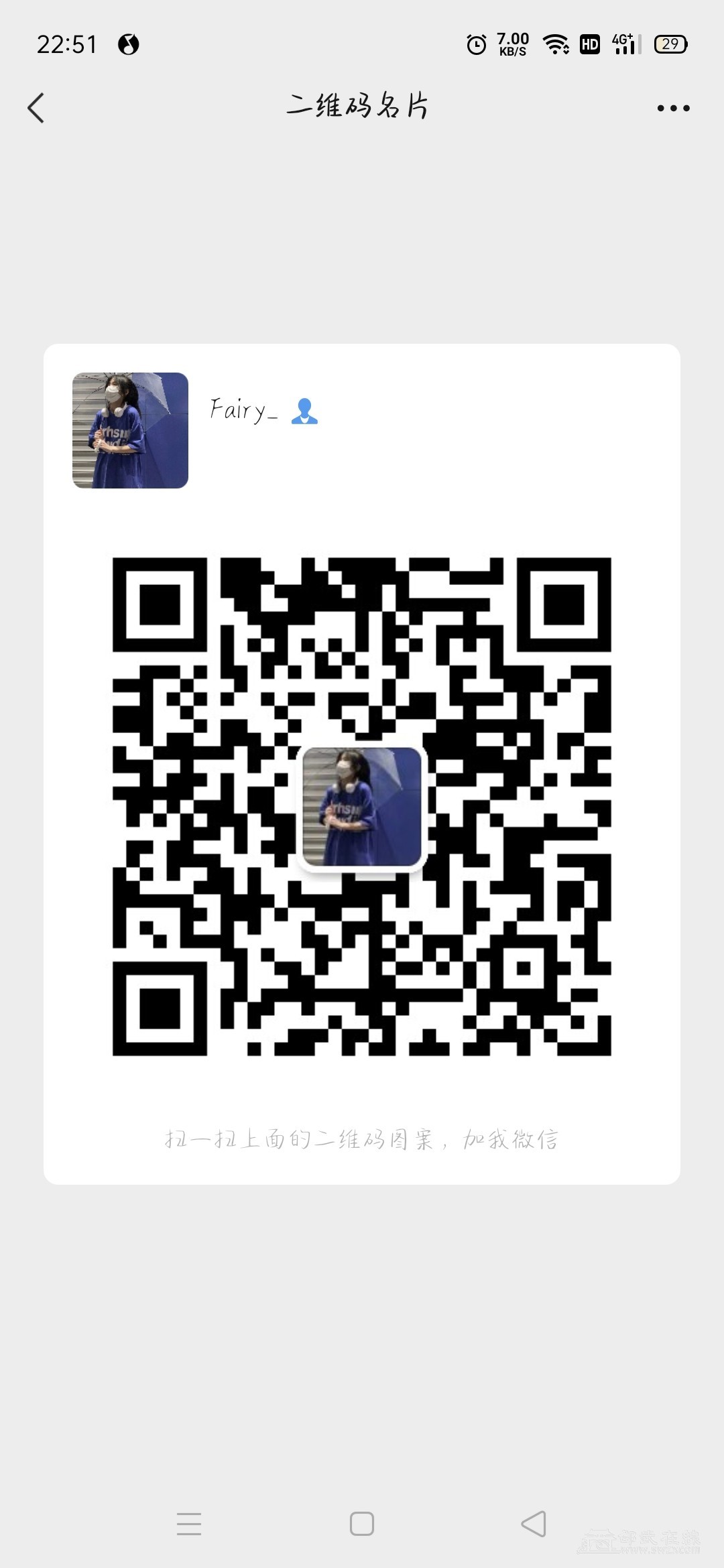Open recent apps from navigation bar
The image size is (724, 1568).
pyautogui.click(x=189, y=1523)
